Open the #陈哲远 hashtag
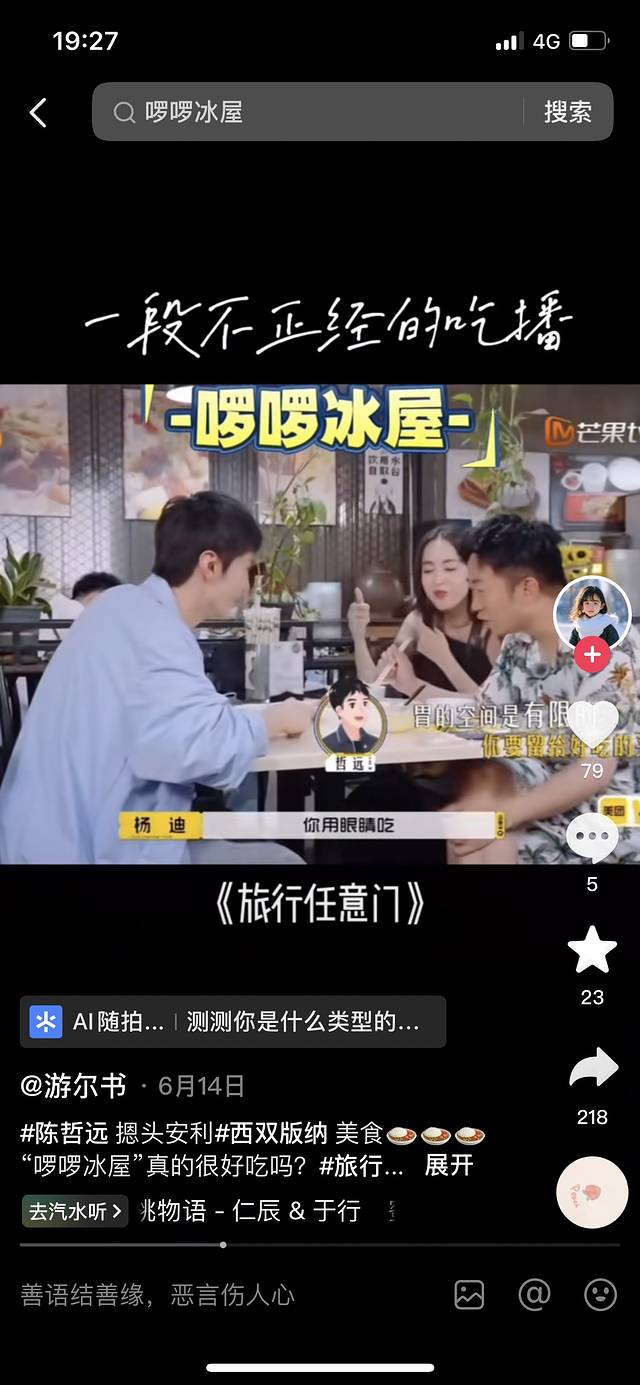 64,1134
